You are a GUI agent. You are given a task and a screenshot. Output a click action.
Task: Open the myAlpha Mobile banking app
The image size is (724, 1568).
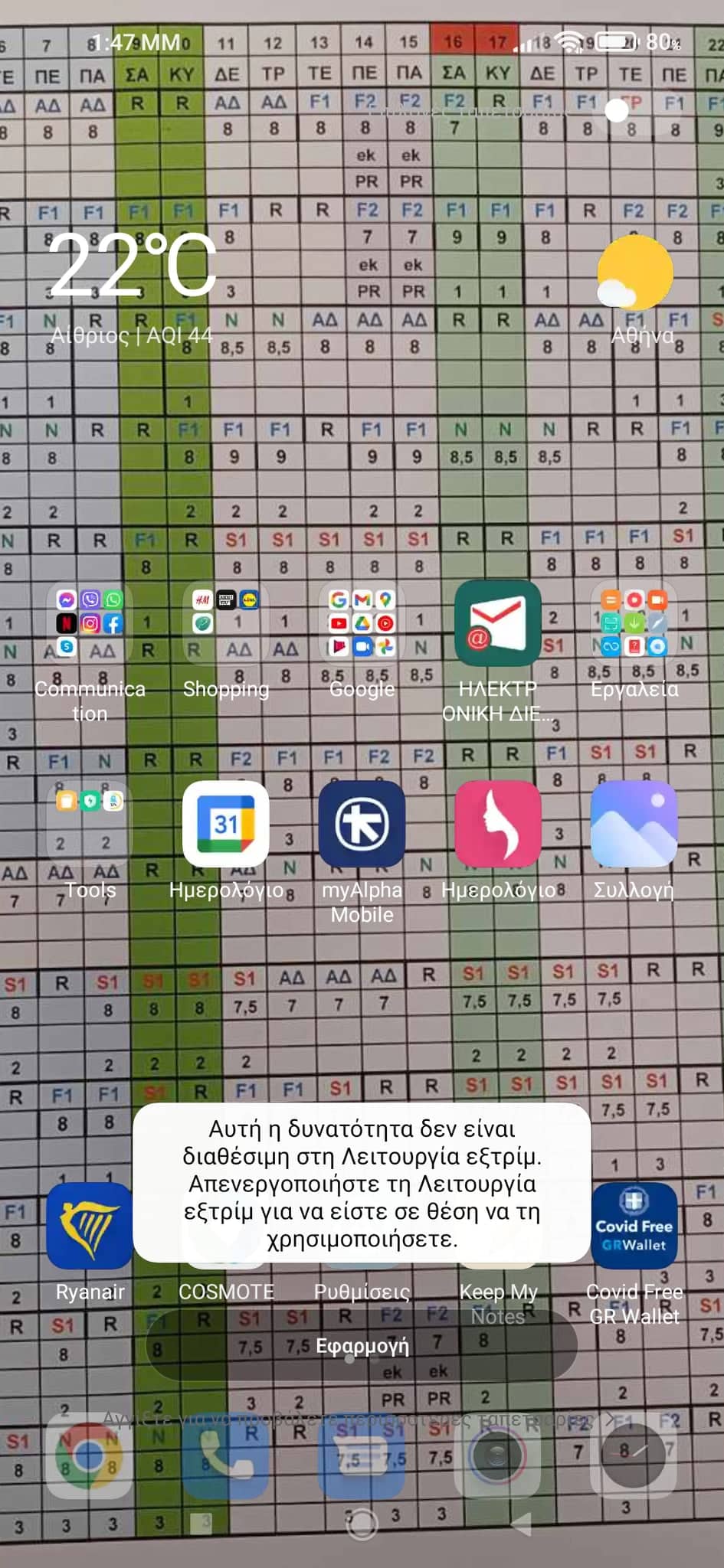tap(362, 824)
